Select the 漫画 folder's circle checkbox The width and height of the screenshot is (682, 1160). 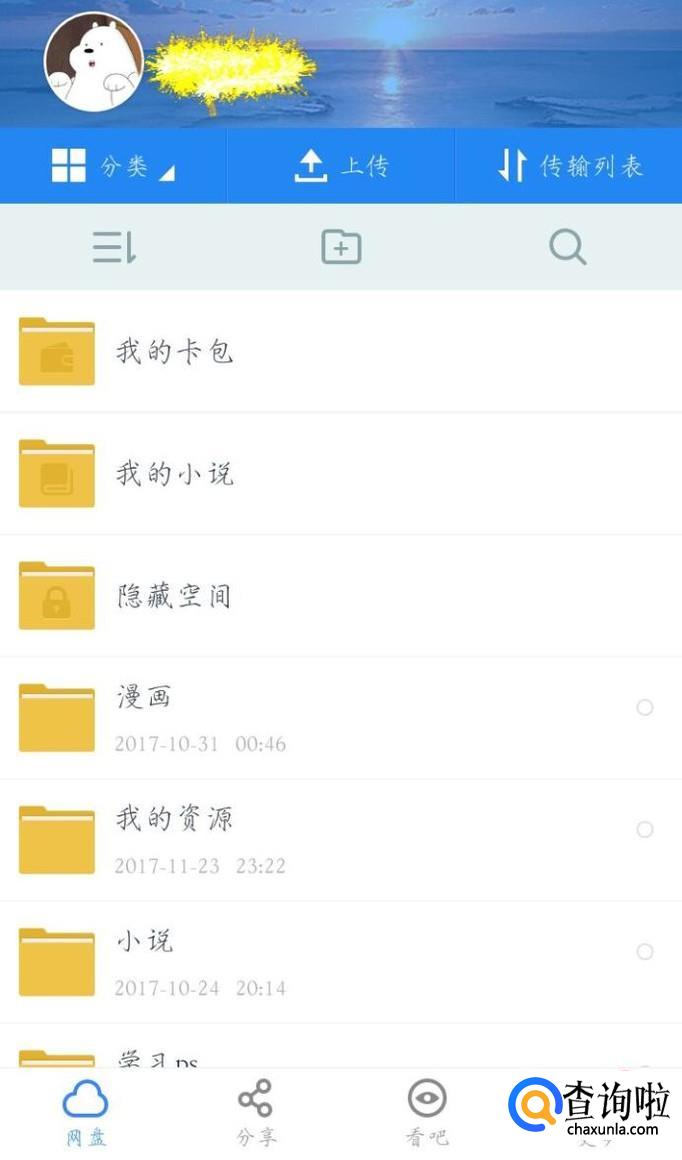click(x=645, y=708)
